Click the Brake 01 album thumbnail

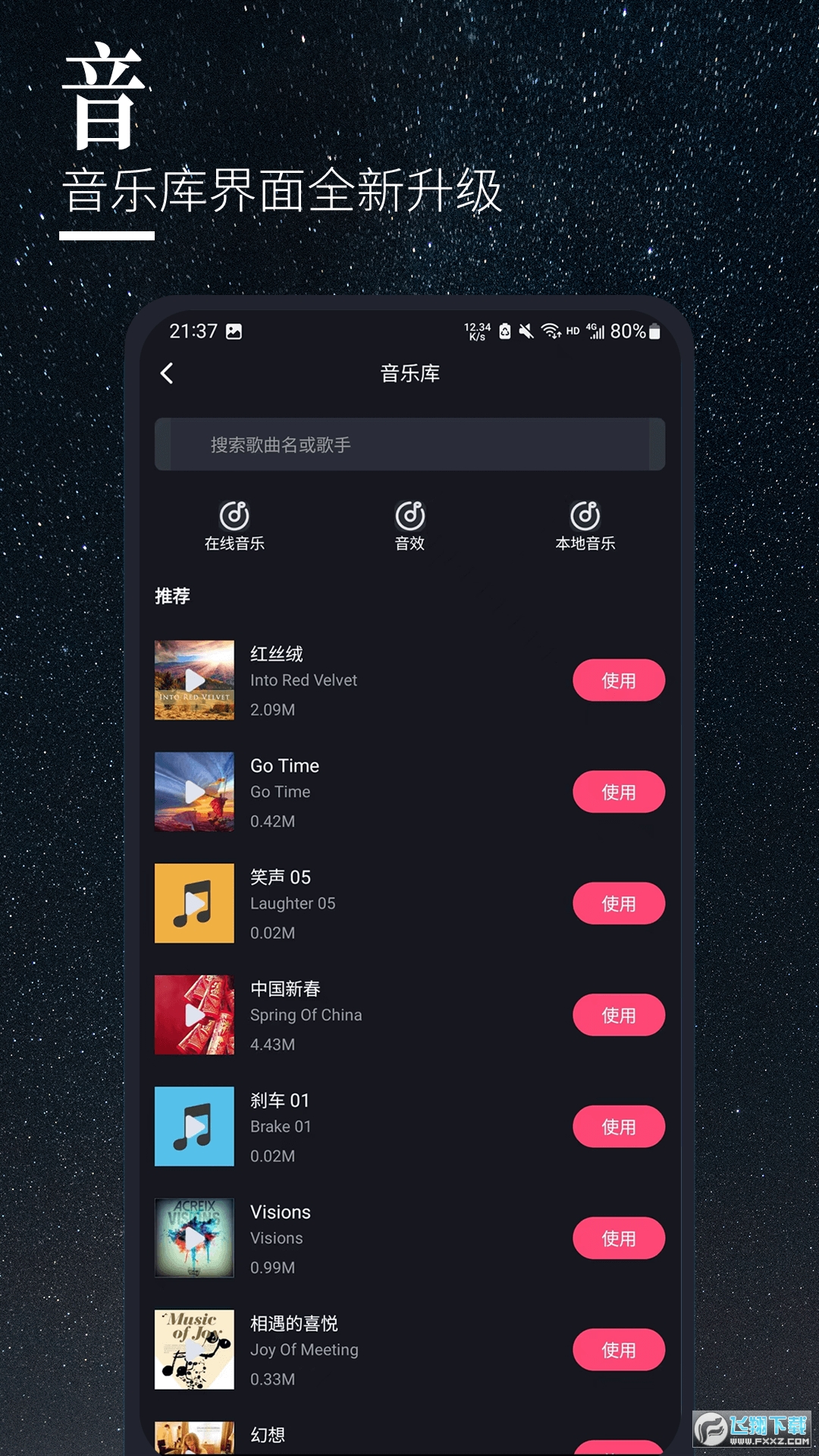pyautogui.click(x=193, y=1126)
